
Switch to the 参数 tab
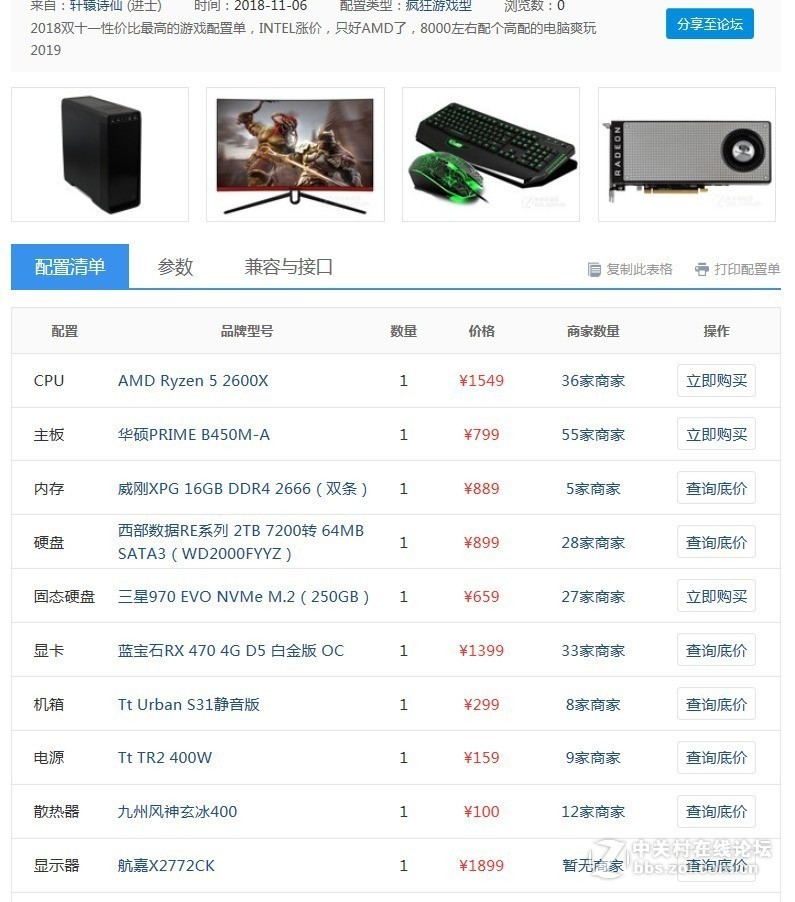[175, 267]
